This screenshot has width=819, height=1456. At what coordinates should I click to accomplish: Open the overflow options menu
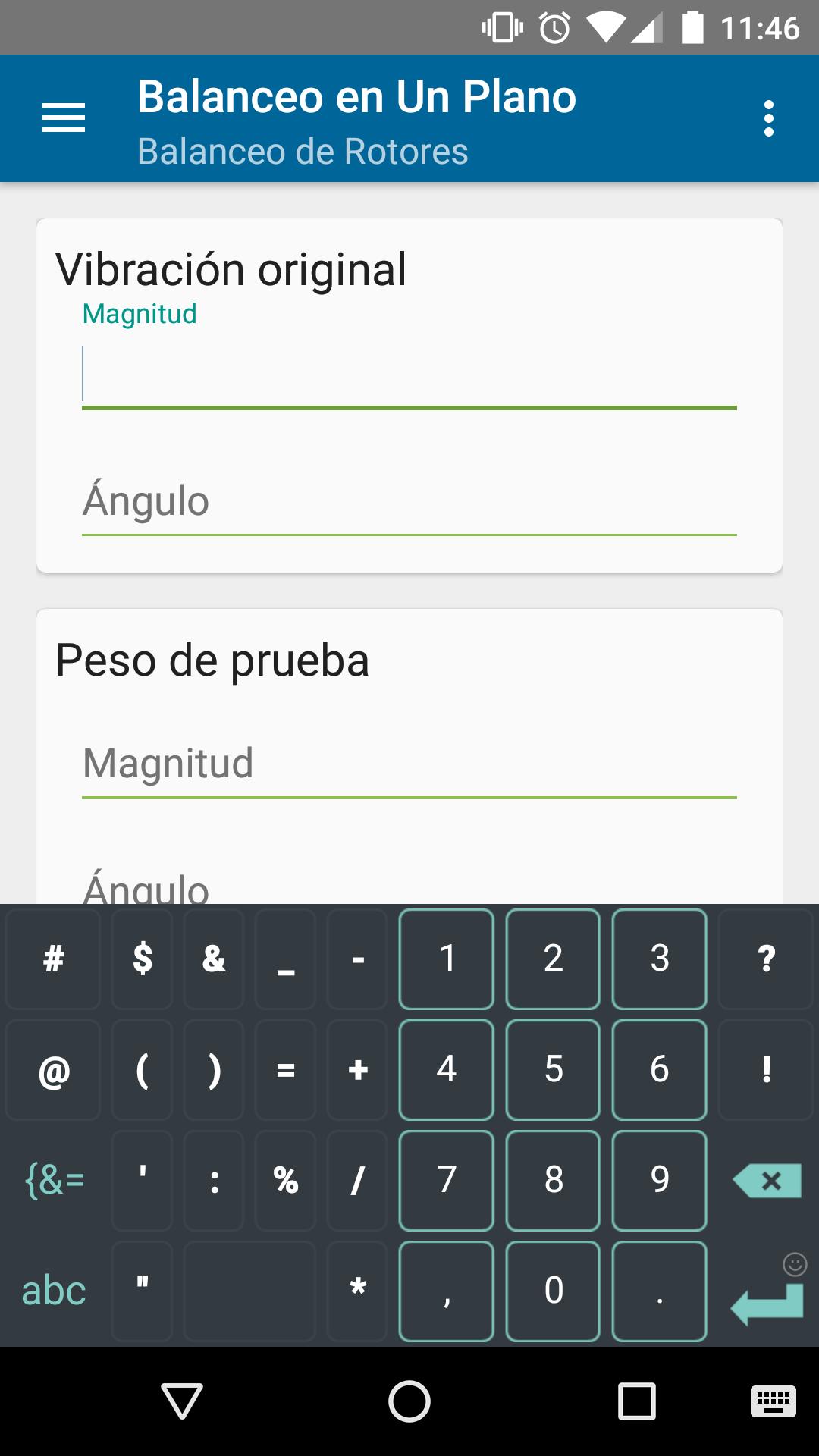[x=769, y=118]
